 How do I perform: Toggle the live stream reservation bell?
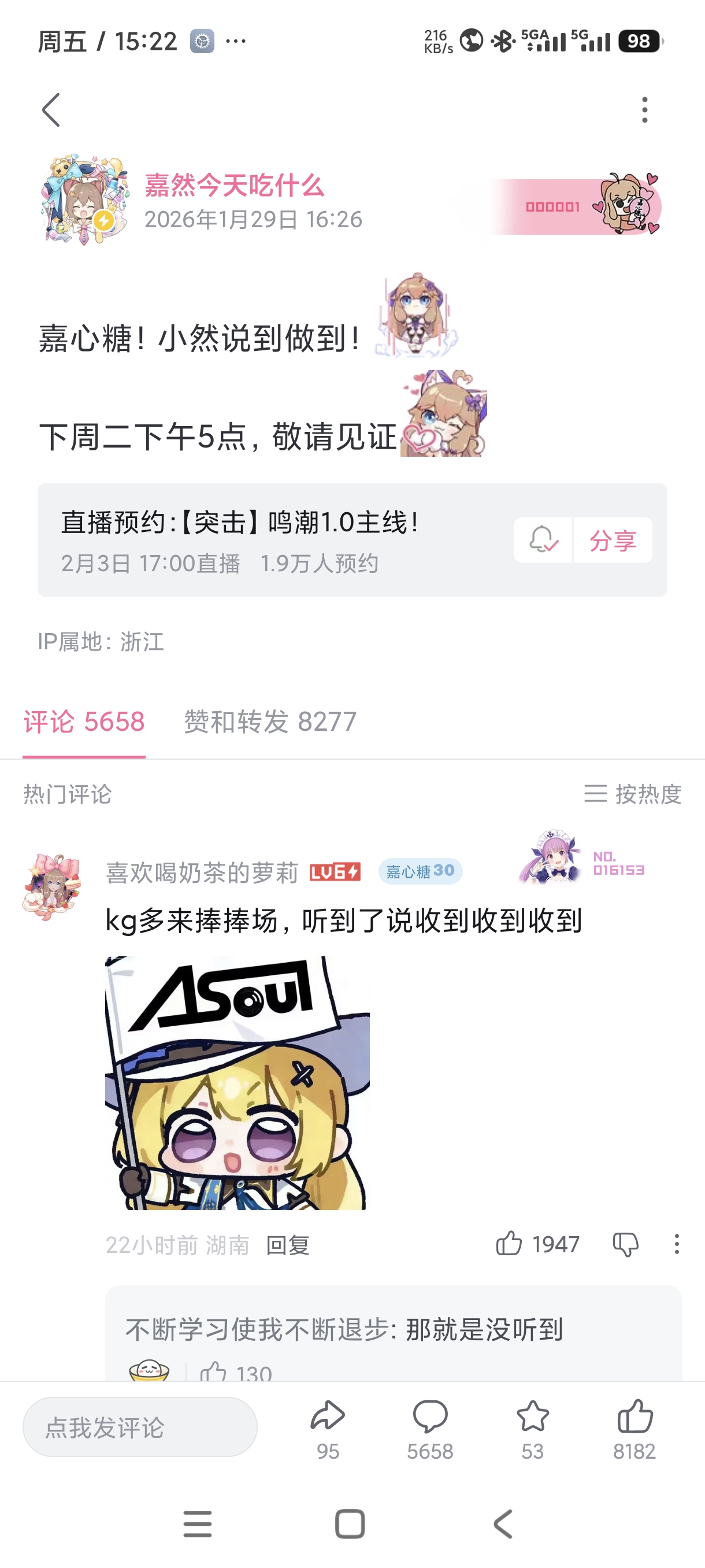click(543, 540)
